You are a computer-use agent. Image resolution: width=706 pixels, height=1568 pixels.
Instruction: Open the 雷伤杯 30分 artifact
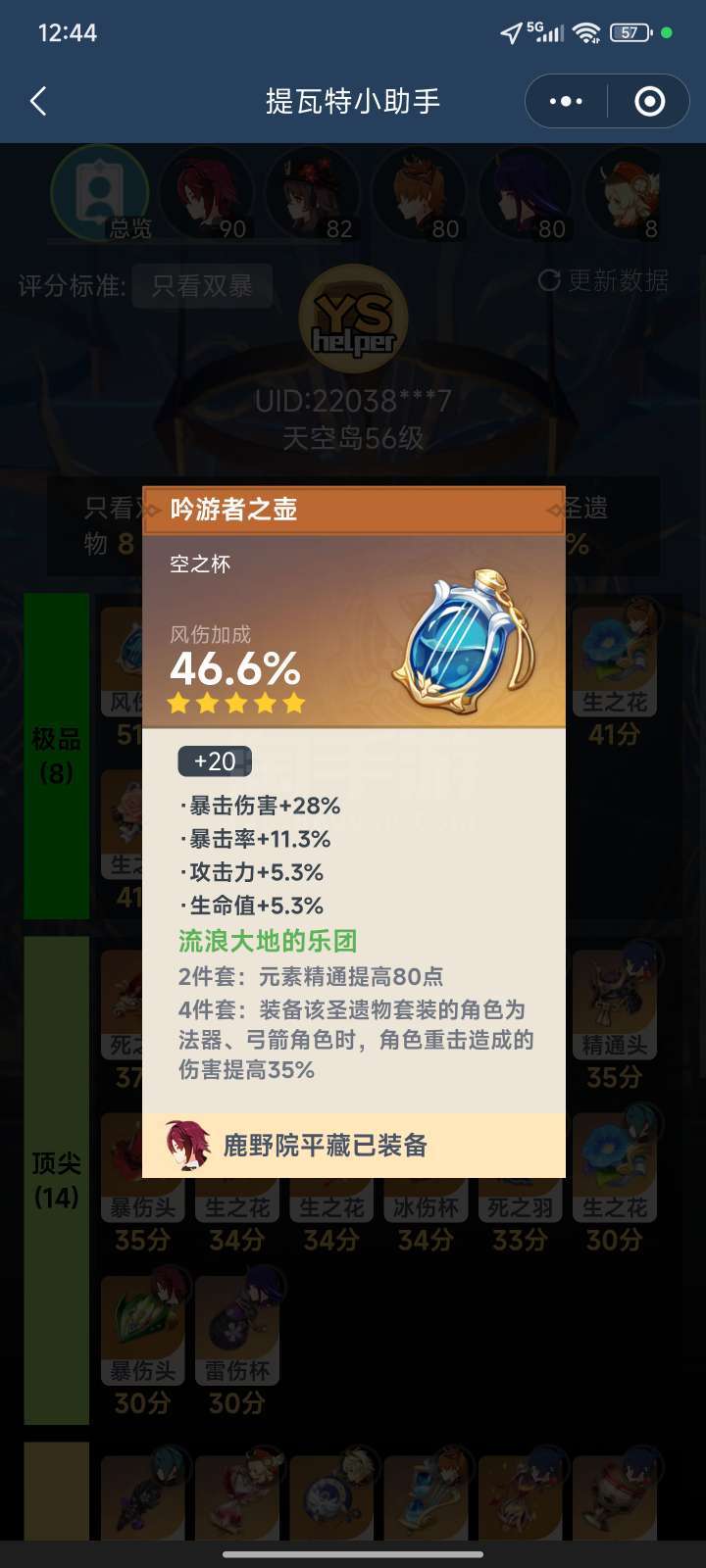pos(236,1346)
